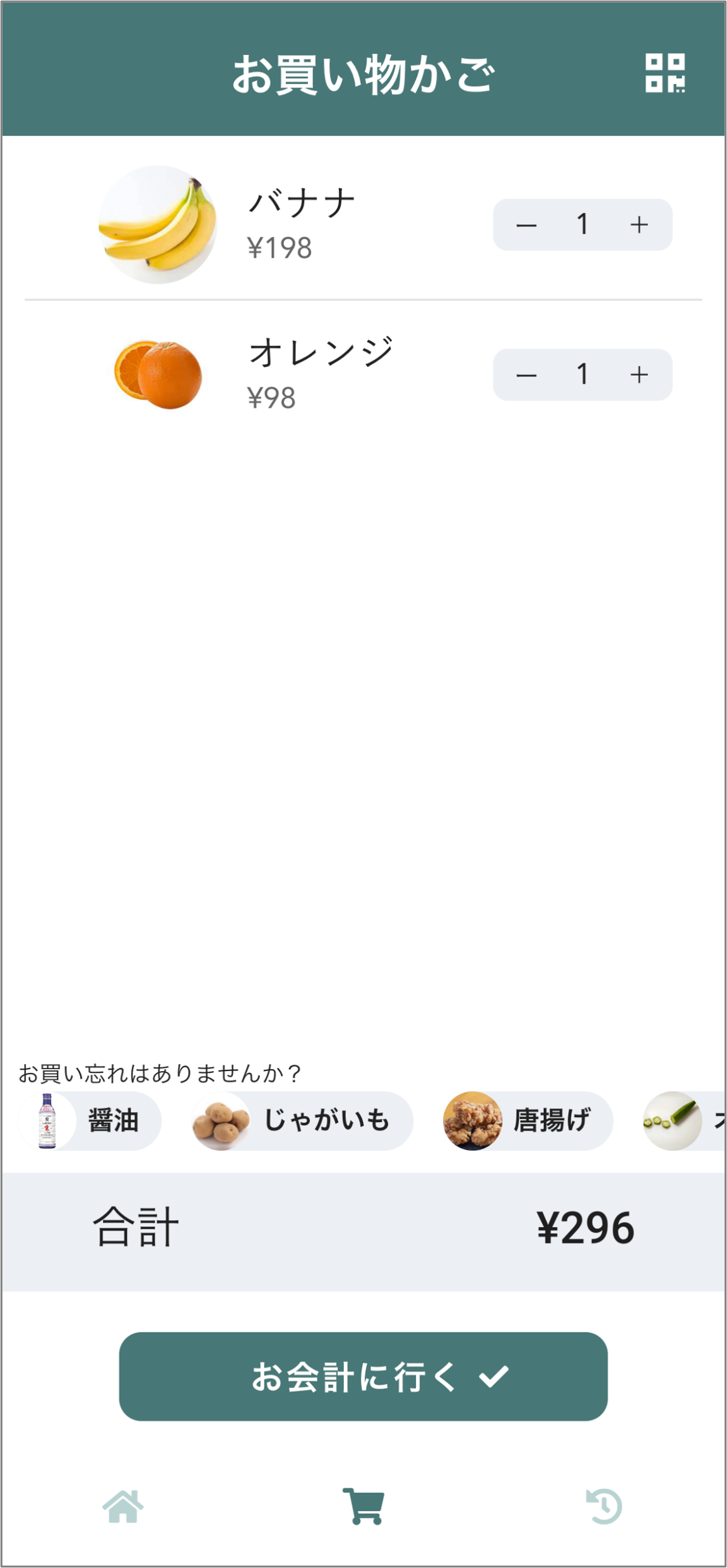Decrease the バナナ quantity
The width and height of the screenshot is (727, 1568).
click(x=526, y=225)
